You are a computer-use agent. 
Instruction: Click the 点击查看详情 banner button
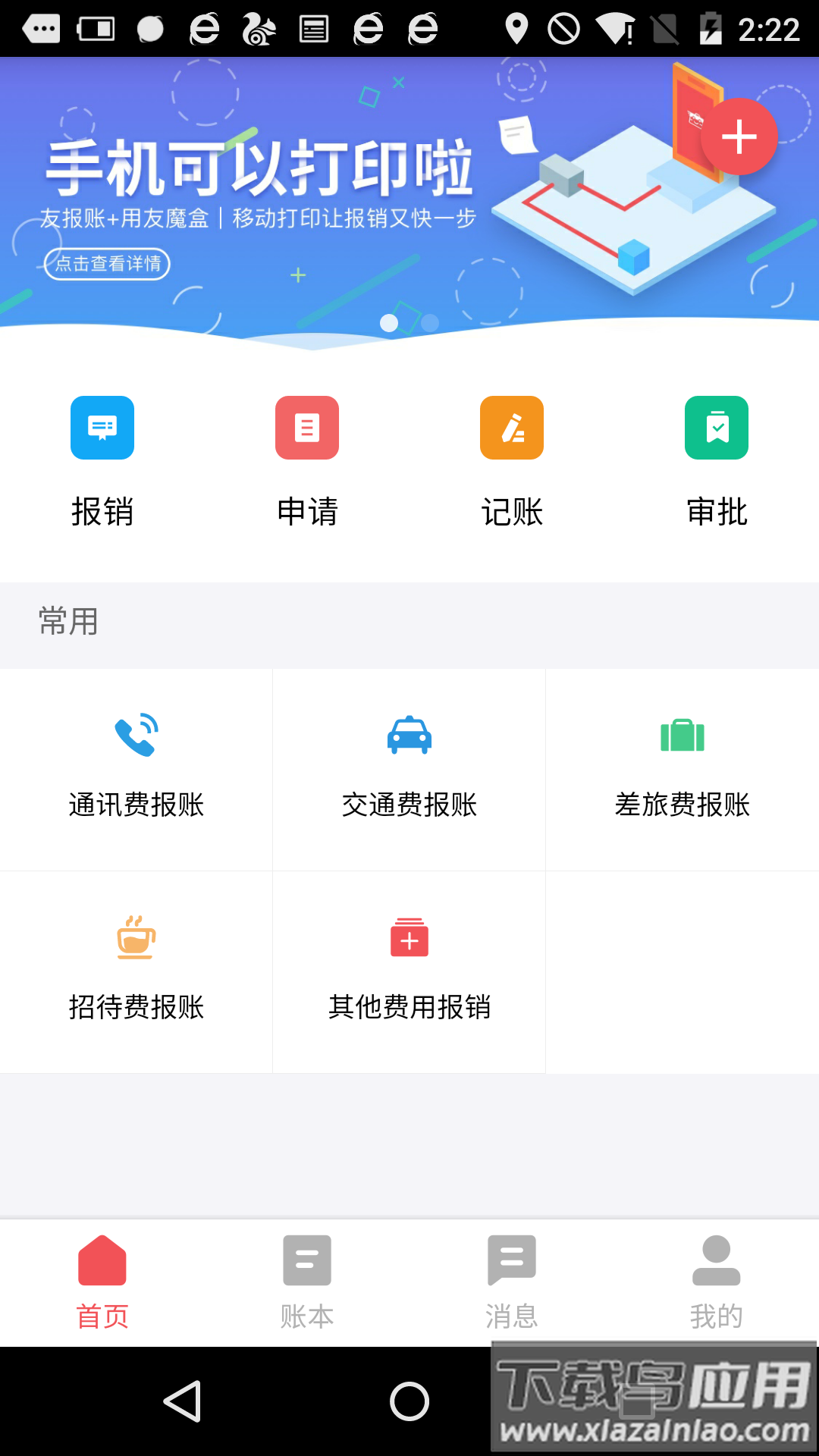[x=106, y=264]
